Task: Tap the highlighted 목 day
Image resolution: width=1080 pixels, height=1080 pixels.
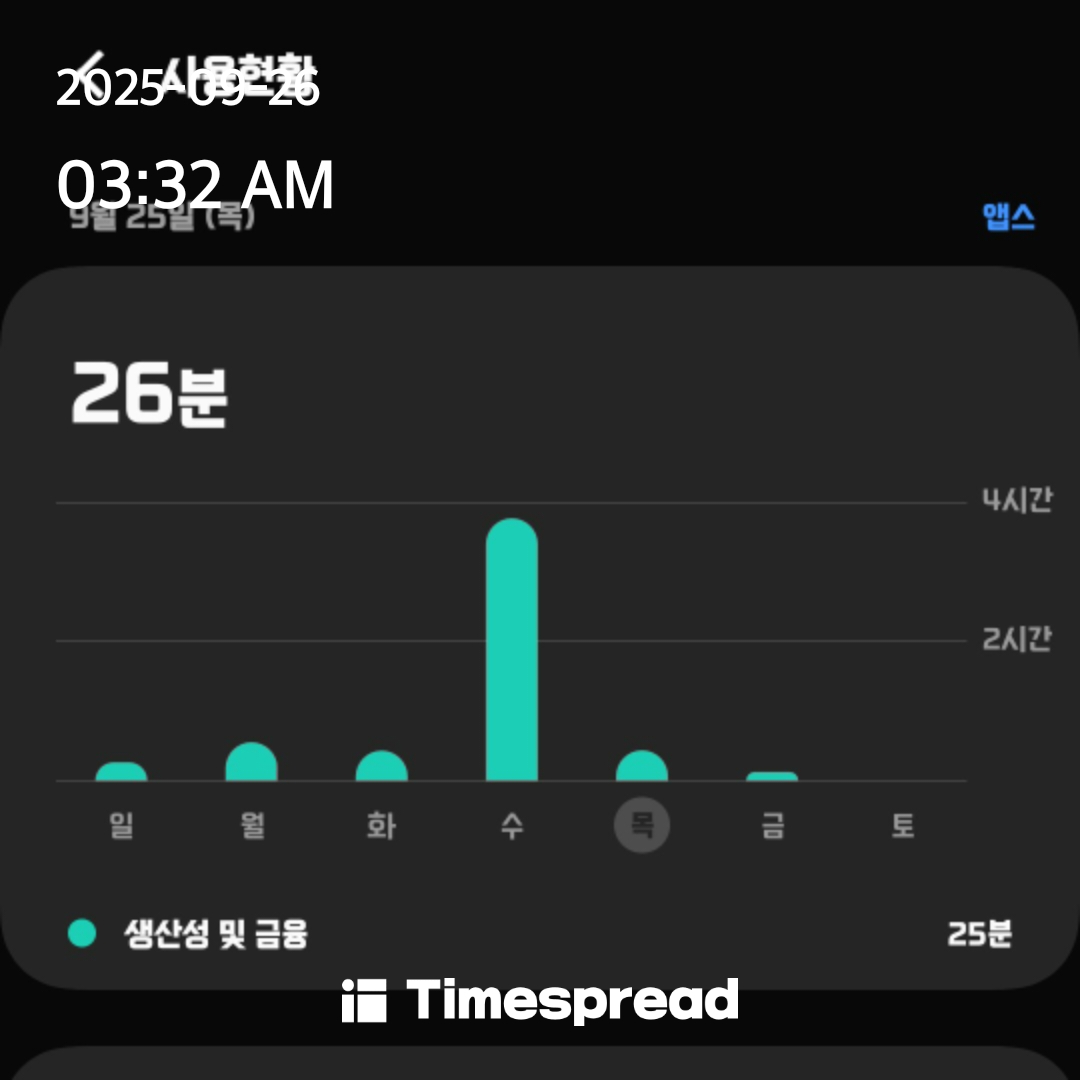Action: coord(641,826)
